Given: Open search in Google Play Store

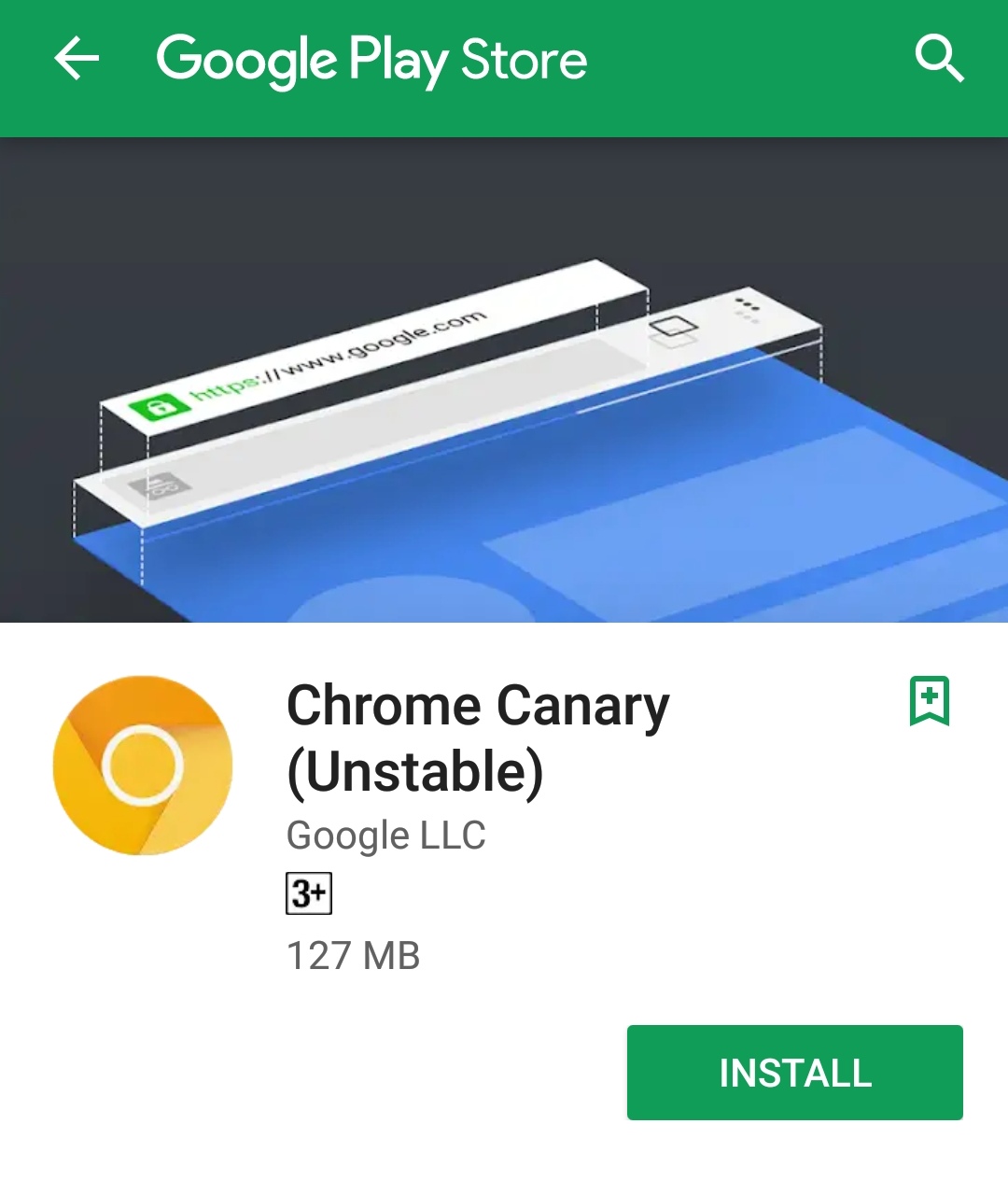Looking at the screenshot, I should (x=938, y=60).
